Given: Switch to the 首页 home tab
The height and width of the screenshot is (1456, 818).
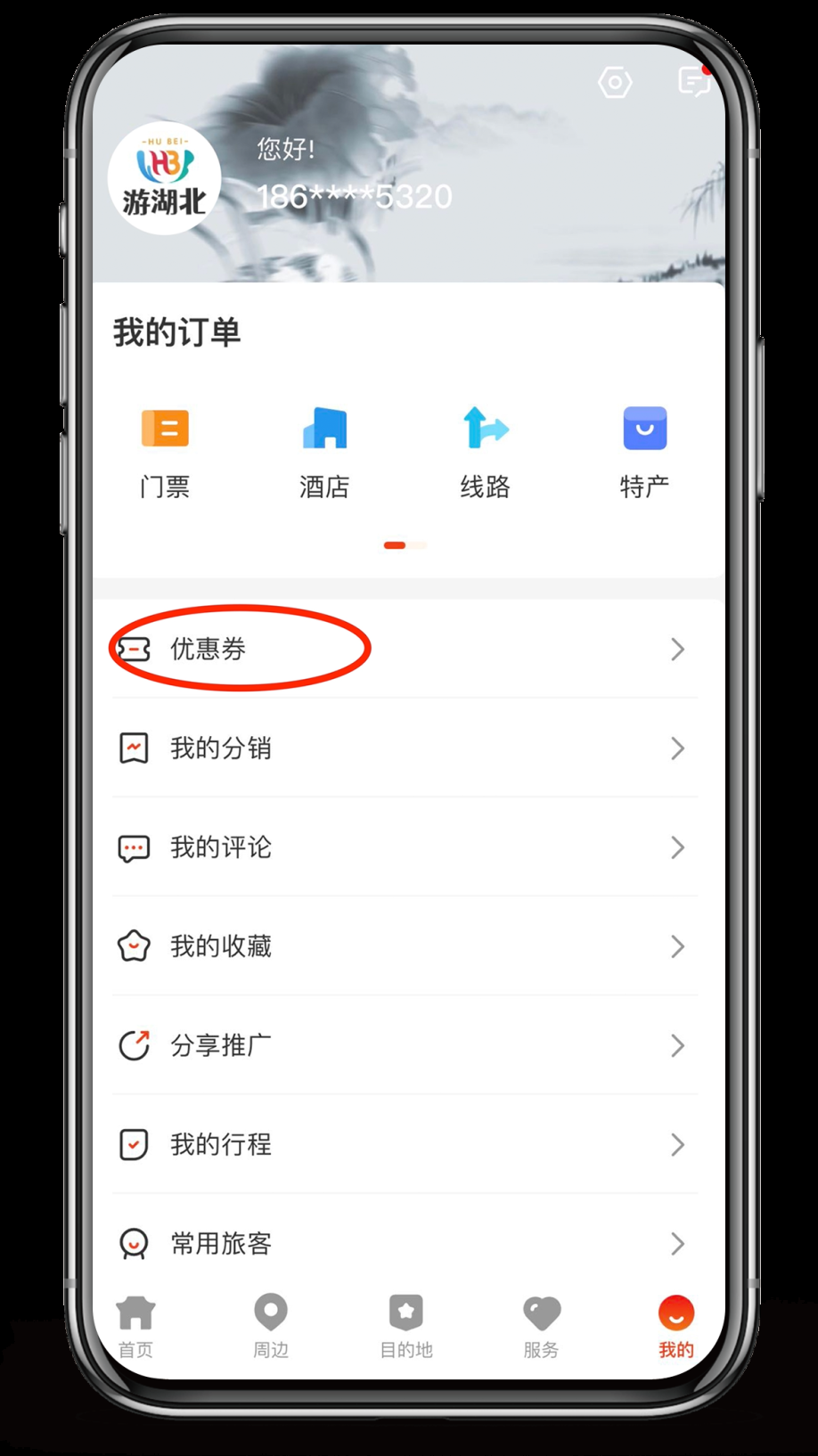Looking at the screenshot, I should click(135, 1326).
